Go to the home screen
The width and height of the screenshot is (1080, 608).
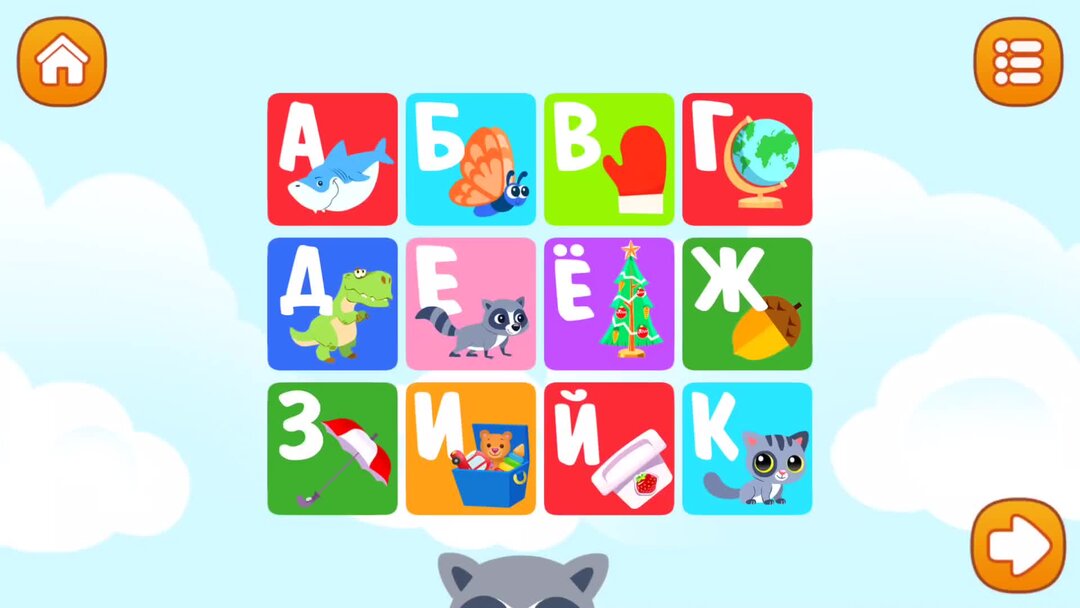[x=61, y=61]
